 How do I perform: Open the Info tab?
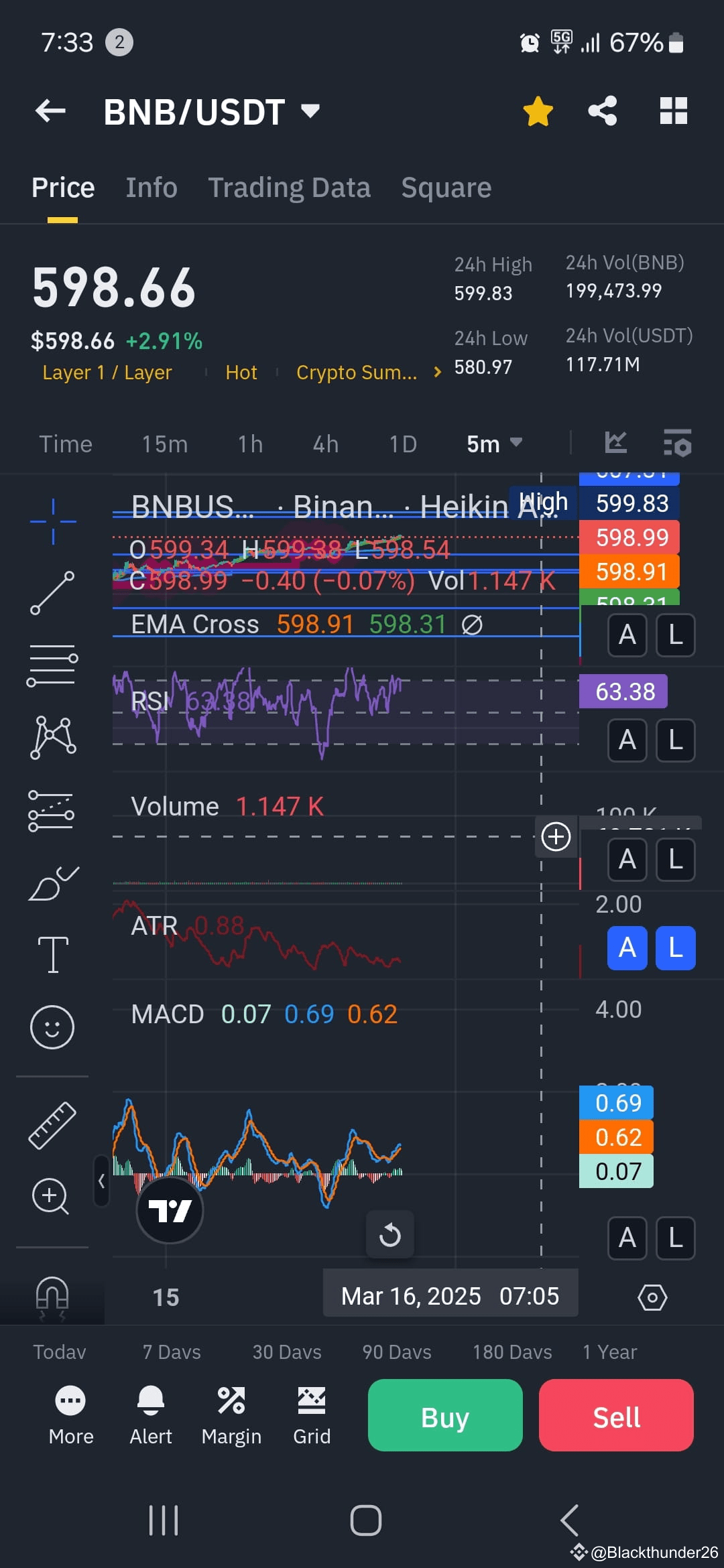coord(151,188)
